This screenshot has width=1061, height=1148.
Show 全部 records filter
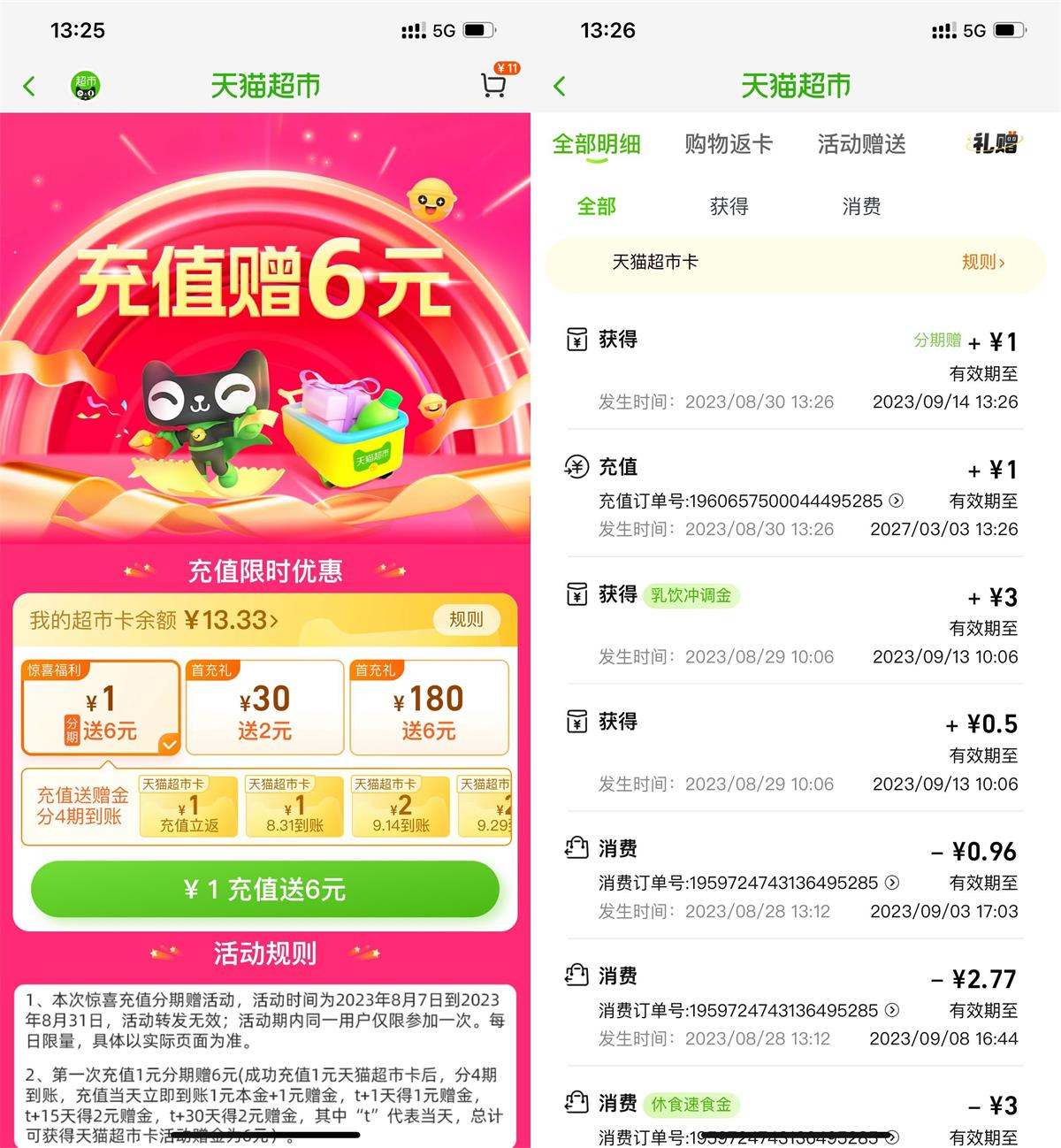coord(596,206)
